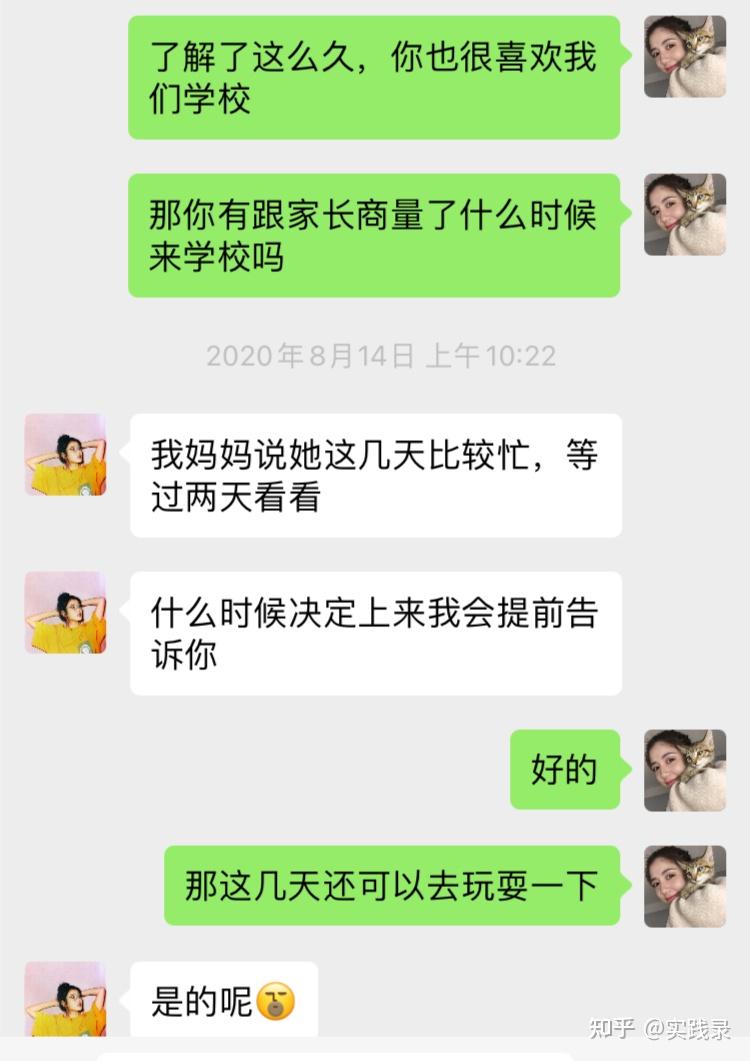Open contact avatar beside "我妈妈说她这几天比较忙"
Viewport: 750px width, 1061px height.
(65, 455)
